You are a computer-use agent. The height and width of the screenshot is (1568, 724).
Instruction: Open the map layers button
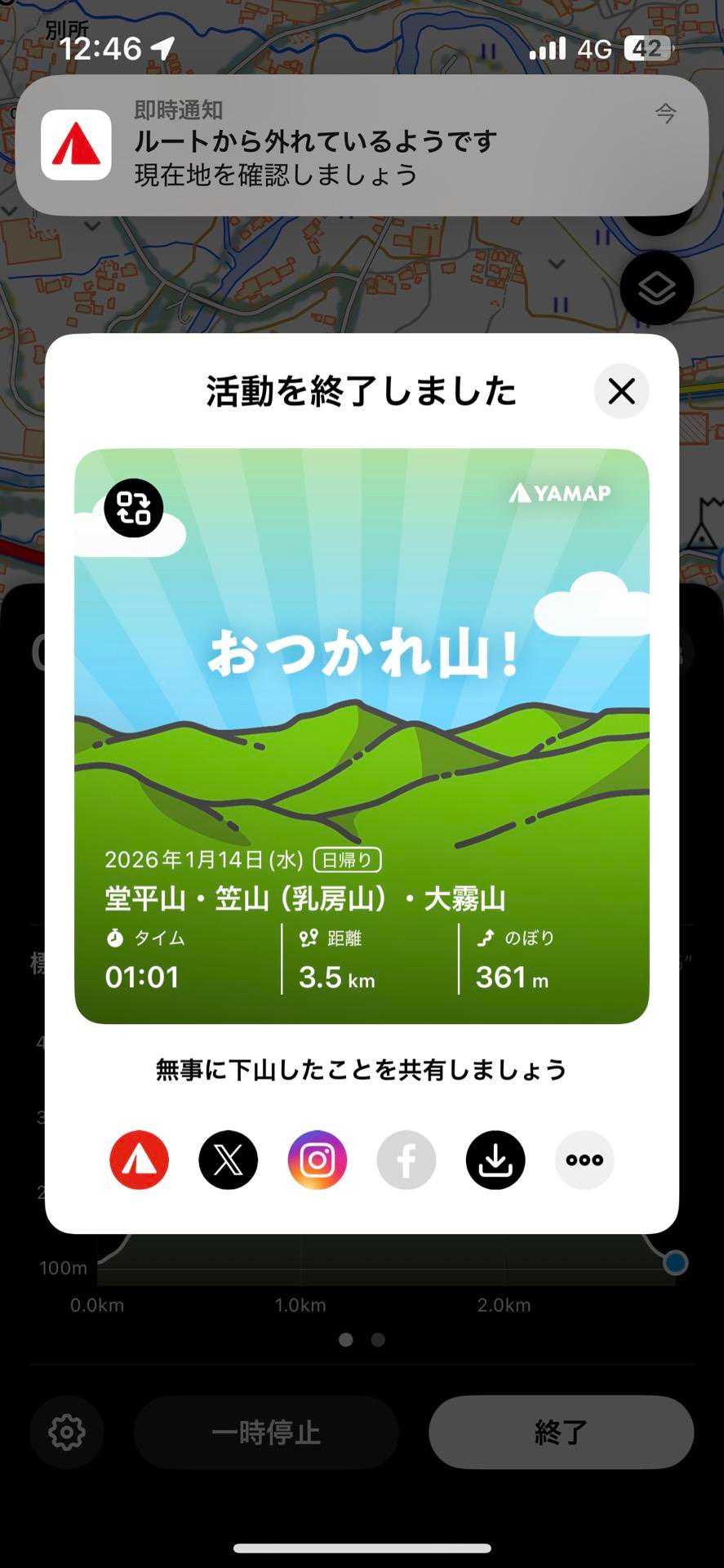657,288
